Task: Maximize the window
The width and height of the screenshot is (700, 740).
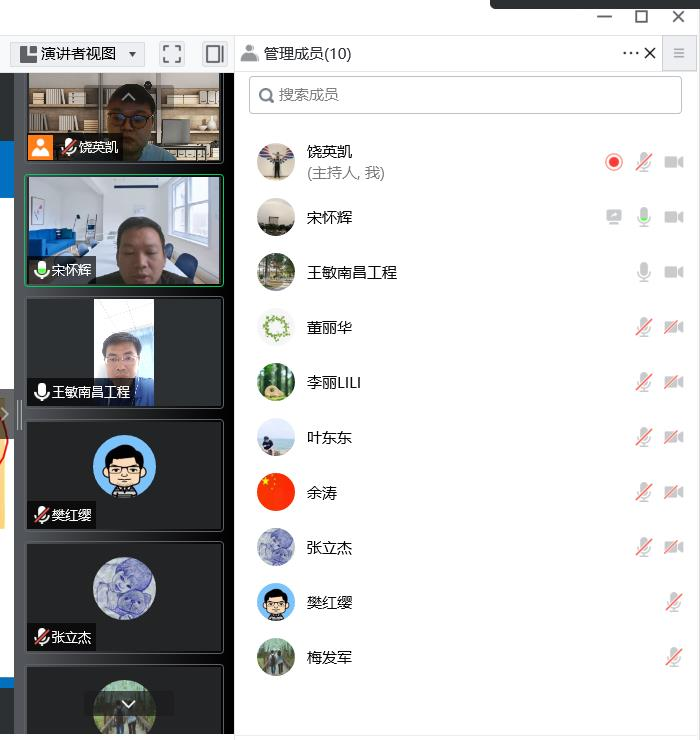Action: [642, 16]
